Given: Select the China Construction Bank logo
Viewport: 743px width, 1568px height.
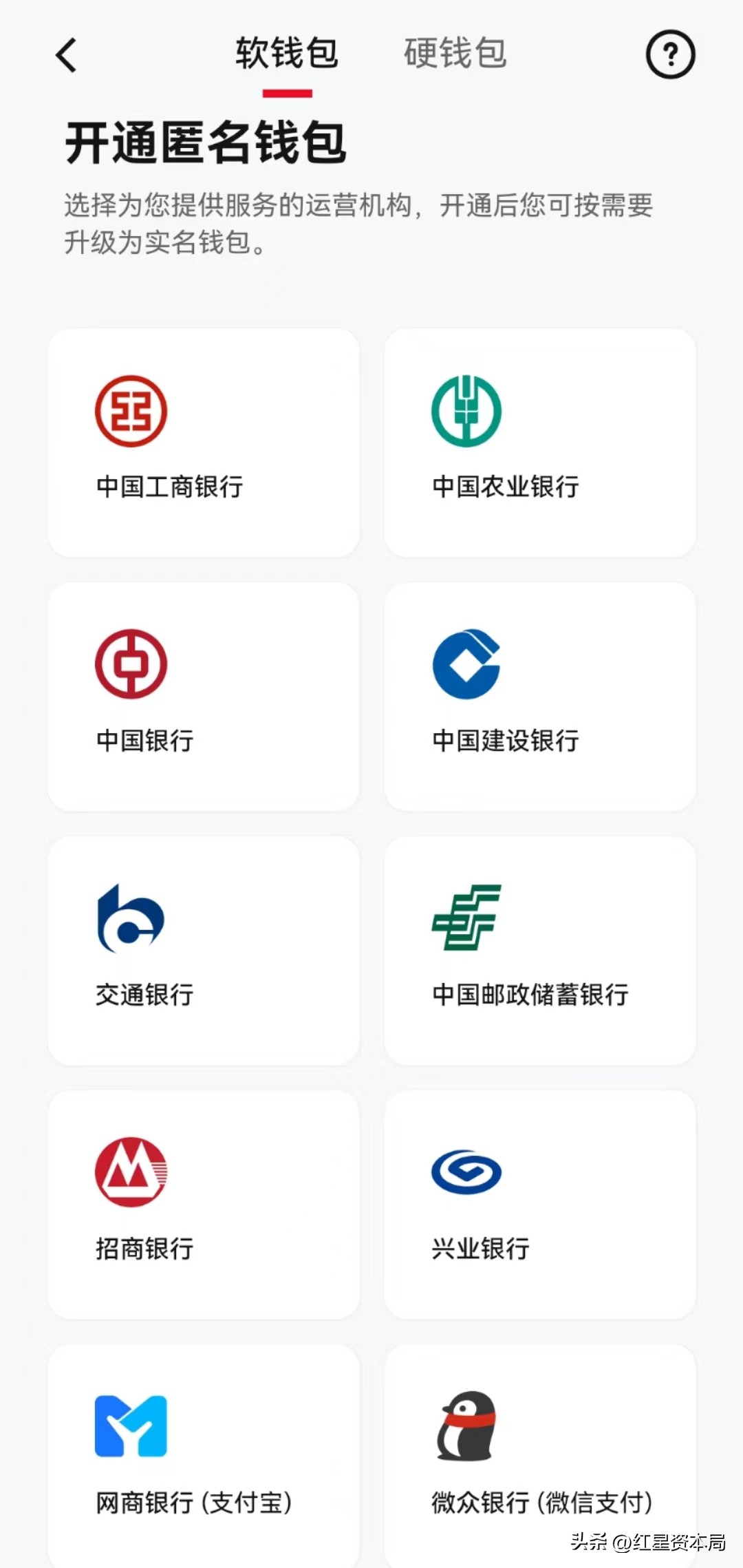Looking at the screenshot, I should 466,666.
